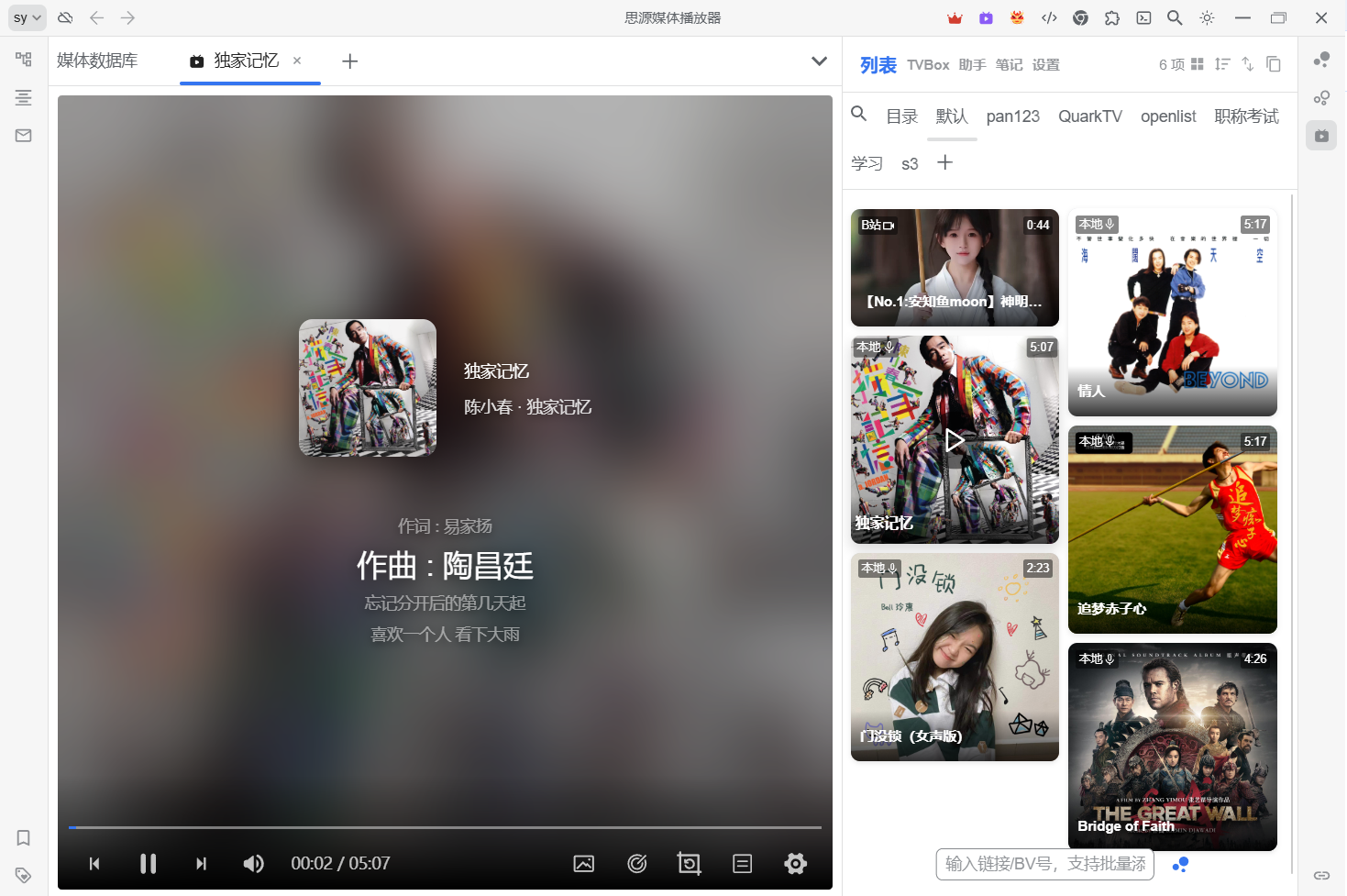Image resolution: width=1347 pixels, height=896 pixels.
Task: Open a new tab with plus
Action: pos(349,61)
